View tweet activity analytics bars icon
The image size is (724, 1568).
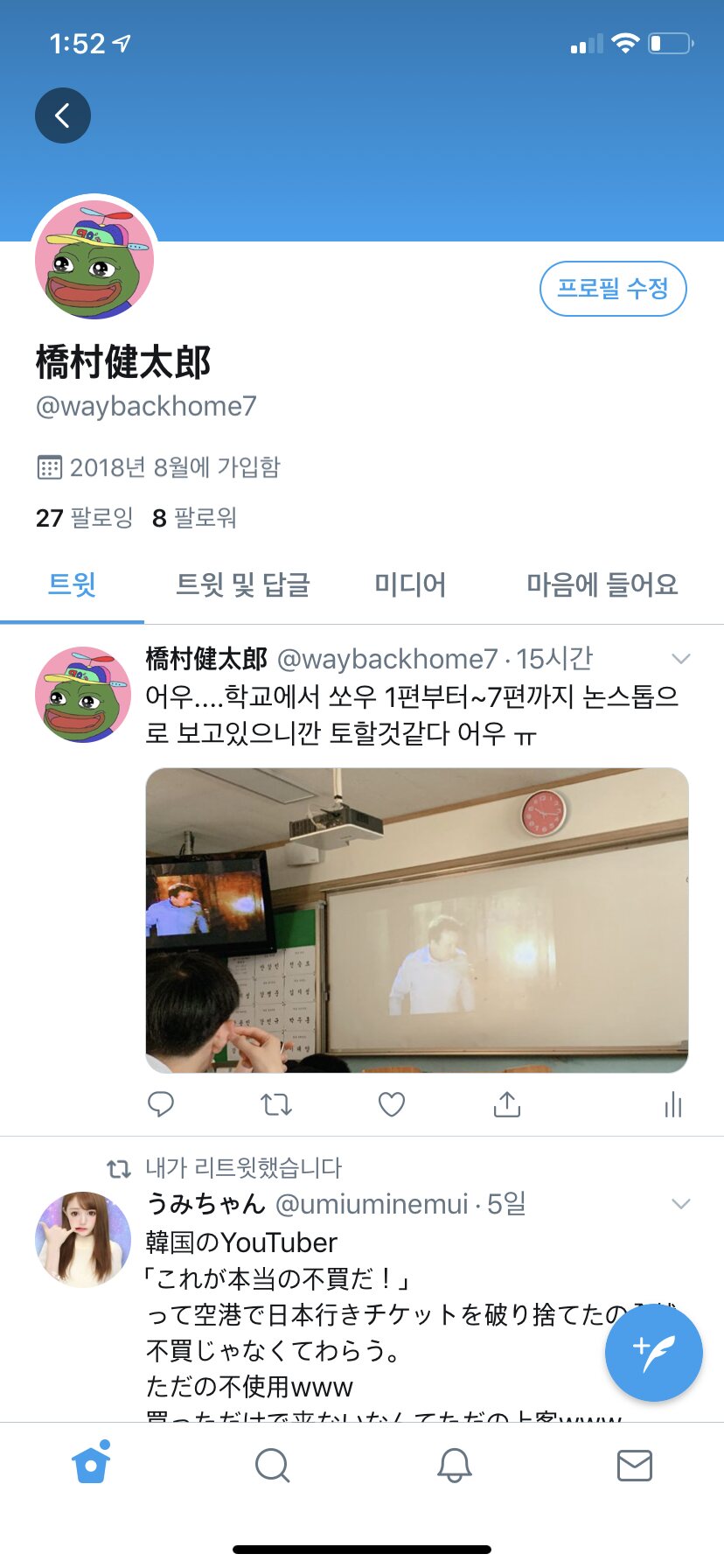pos(672,1104)
